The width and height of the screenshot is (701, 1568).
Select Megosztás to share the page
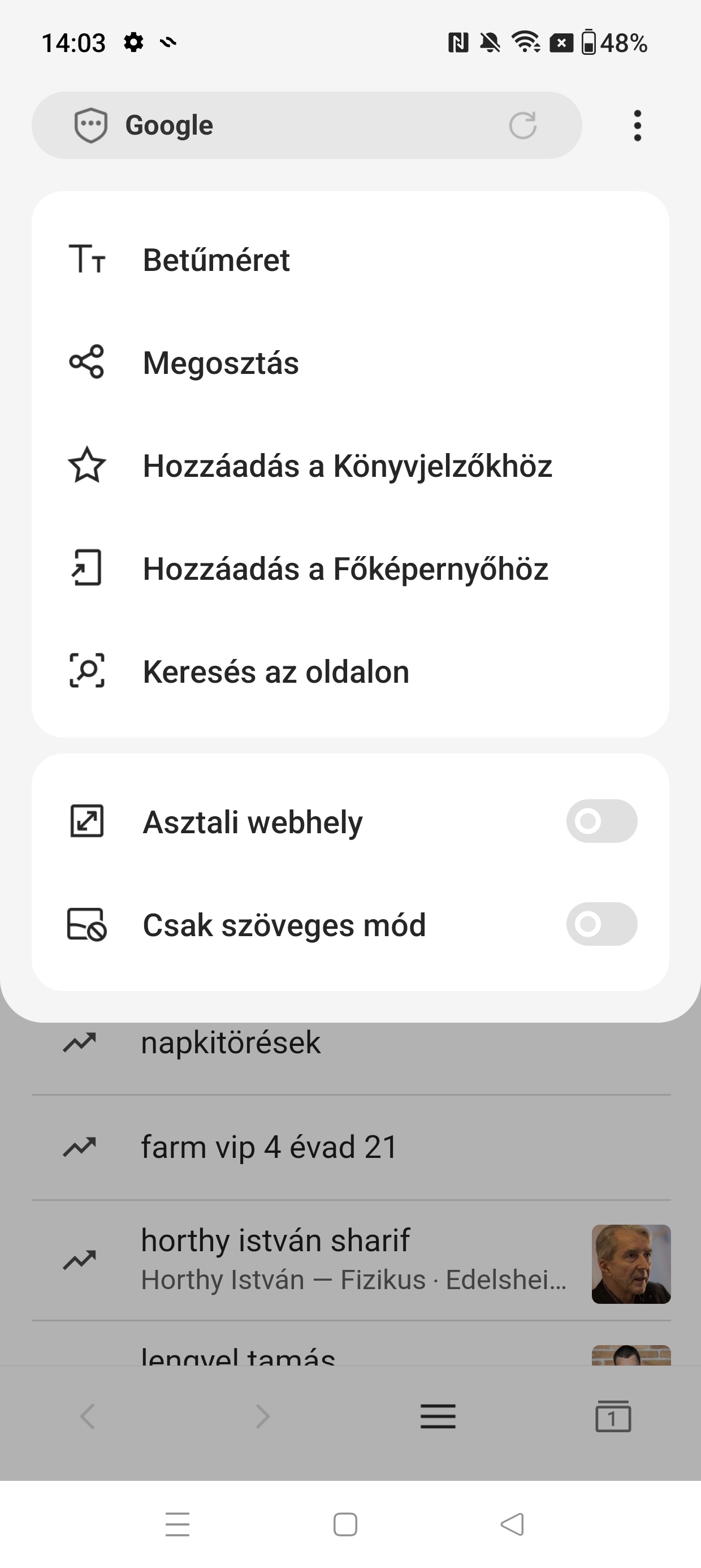[350, 363]
